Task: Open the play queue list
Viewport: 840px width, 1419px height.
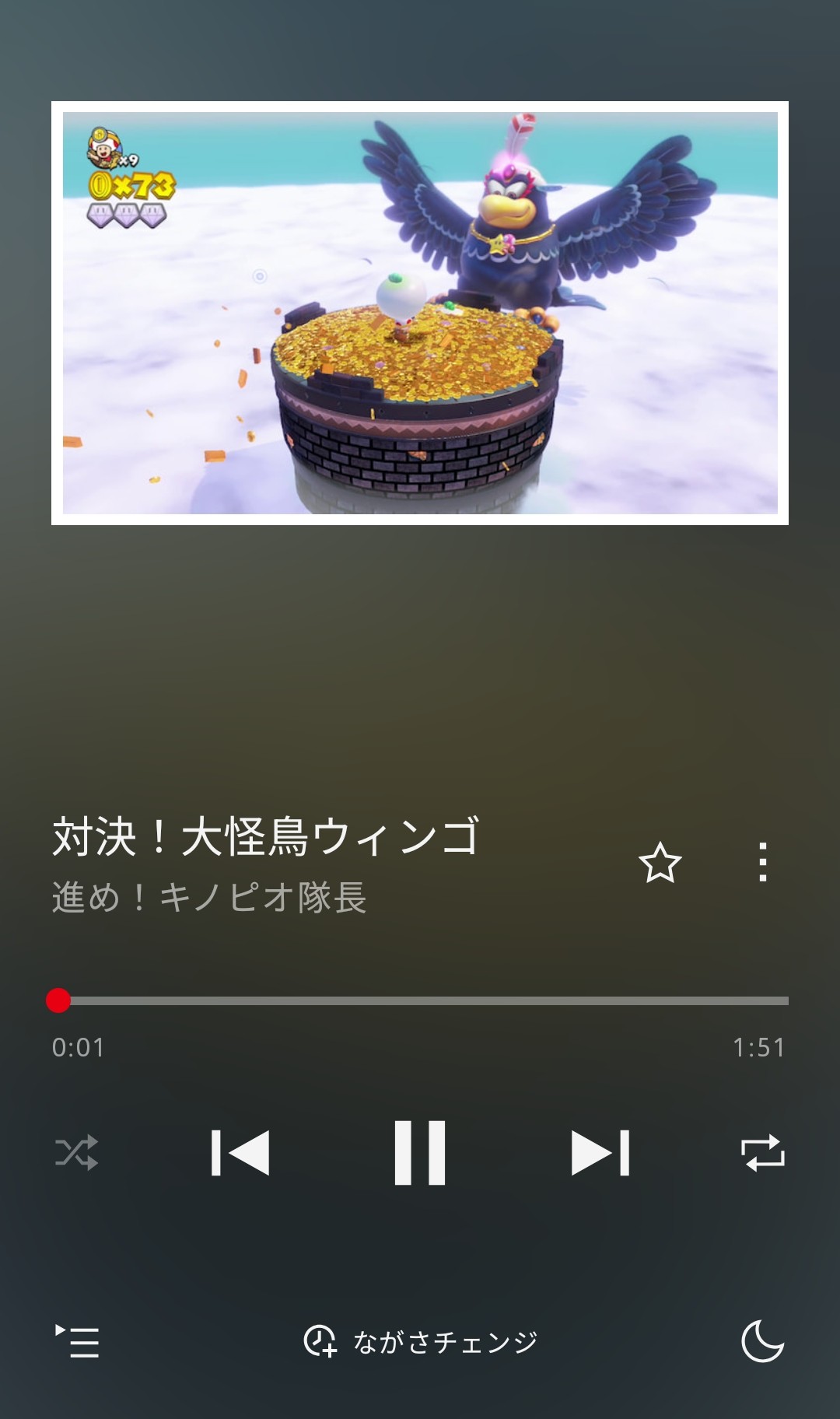Action: (77, 1341)
